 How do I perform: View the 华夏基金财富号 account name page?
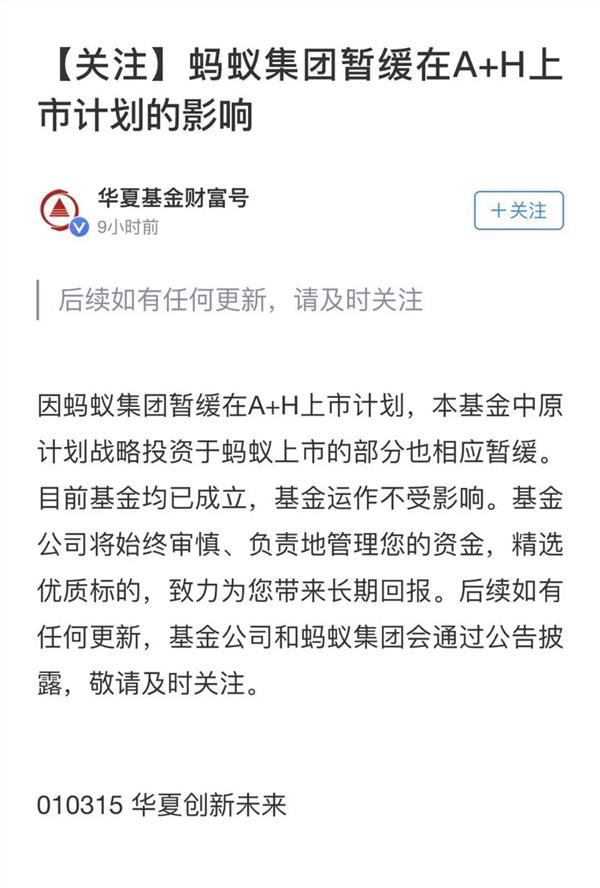pos(172,198)
